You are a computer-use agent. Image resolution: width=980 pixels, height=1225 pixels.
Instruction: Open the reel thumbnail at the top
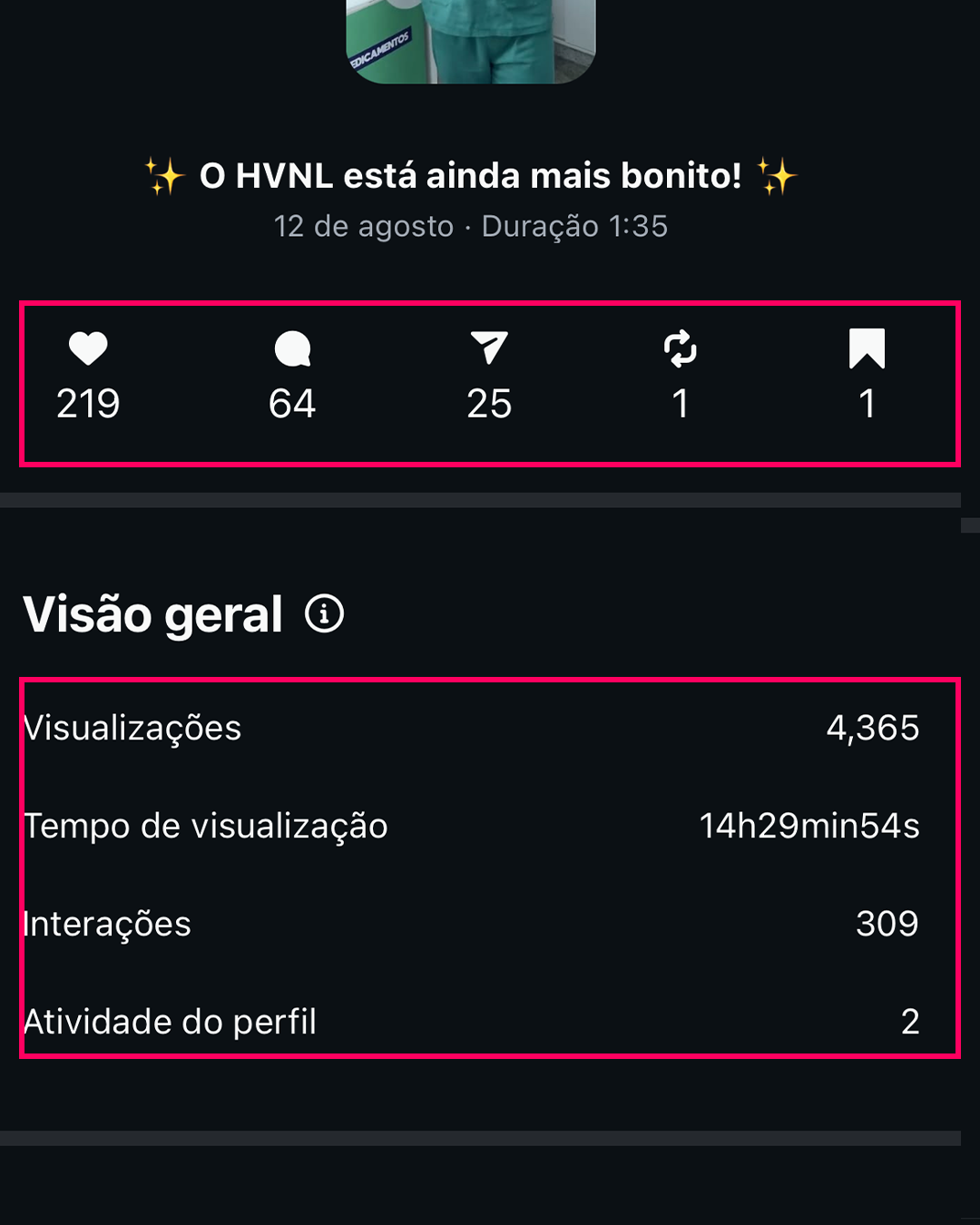[x=470, y=41]
